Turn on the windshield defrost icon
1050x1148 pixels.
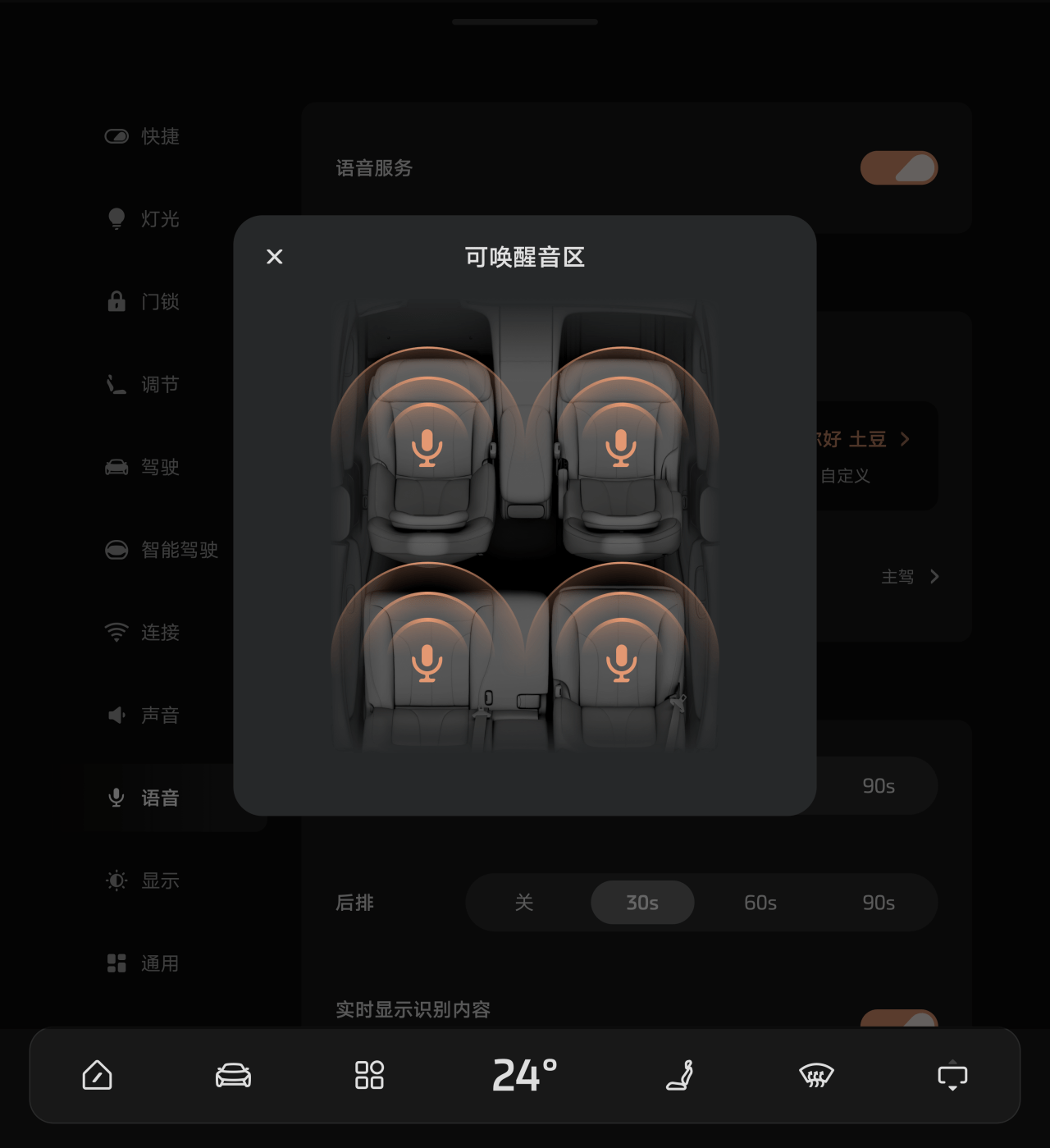click(816, 1075)
